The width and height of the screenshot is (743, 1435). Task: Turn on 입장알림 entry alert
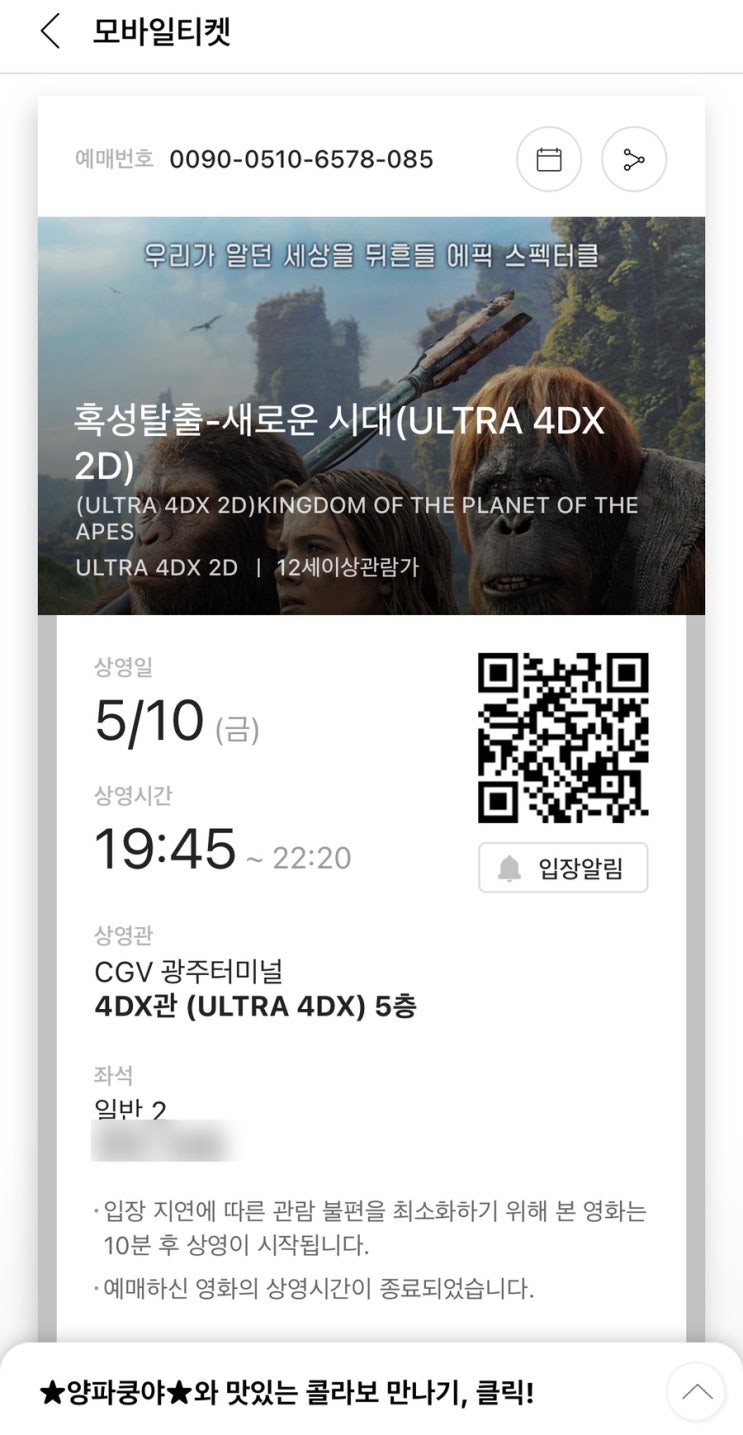coord(563,868)
